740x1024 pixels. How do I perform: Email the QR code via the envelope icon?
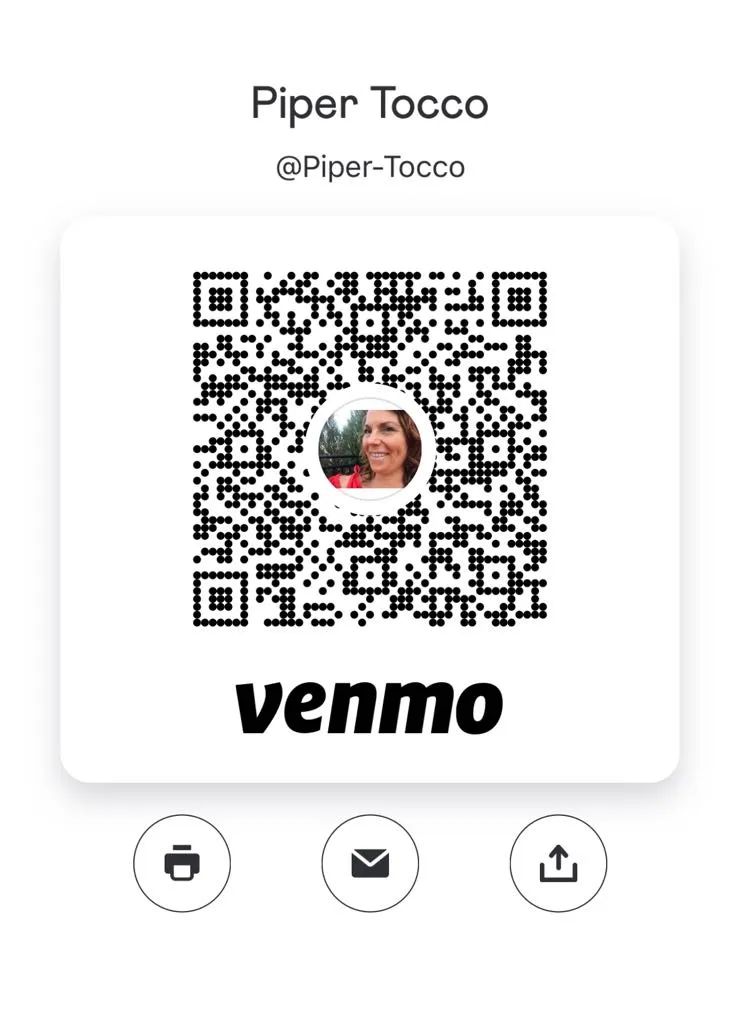point(370,862)
